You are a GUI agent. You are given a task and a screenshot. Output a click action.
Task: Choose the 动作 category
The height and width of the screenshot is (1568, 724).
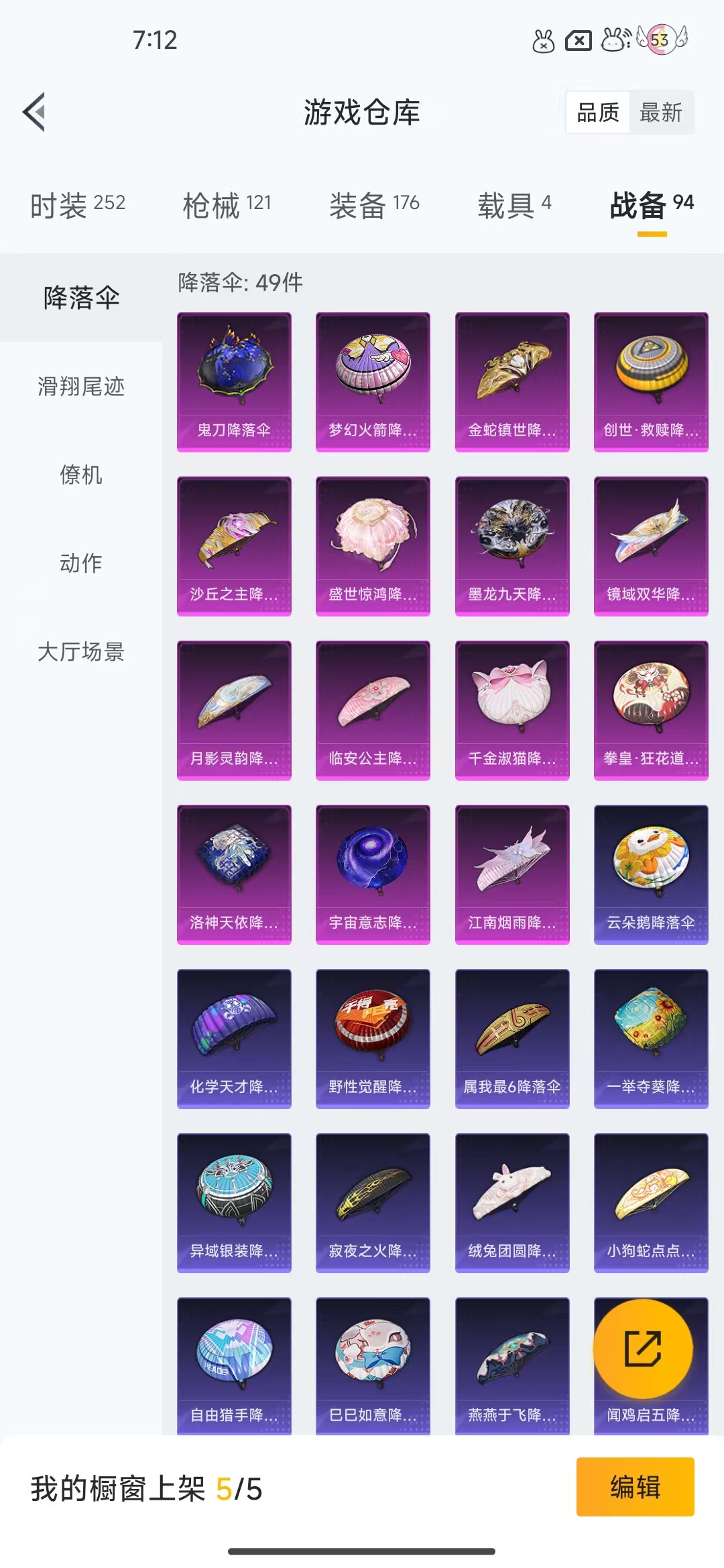point(81,564)
